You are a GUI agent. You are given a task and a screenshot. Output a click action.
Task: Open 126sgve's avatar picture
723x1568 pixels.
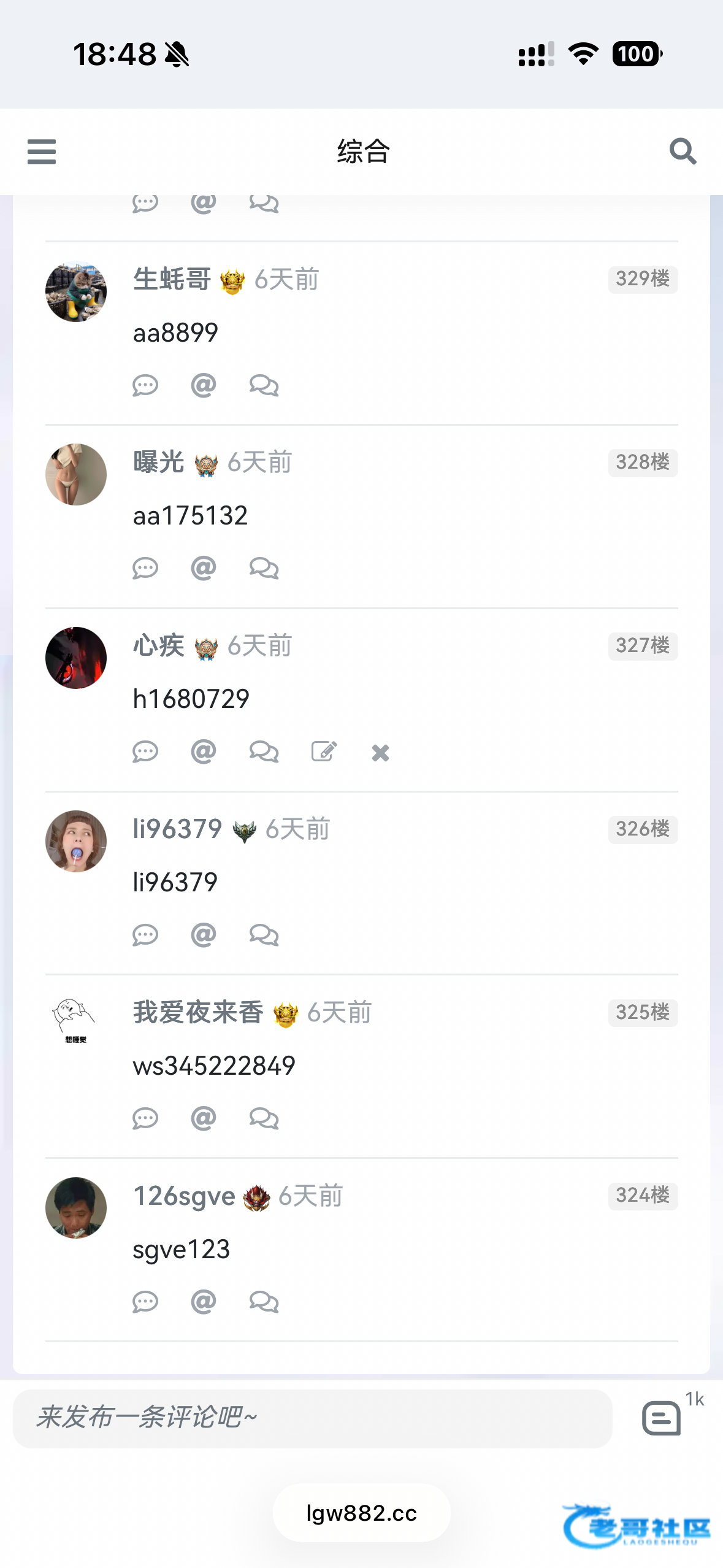click(76, 1208)
